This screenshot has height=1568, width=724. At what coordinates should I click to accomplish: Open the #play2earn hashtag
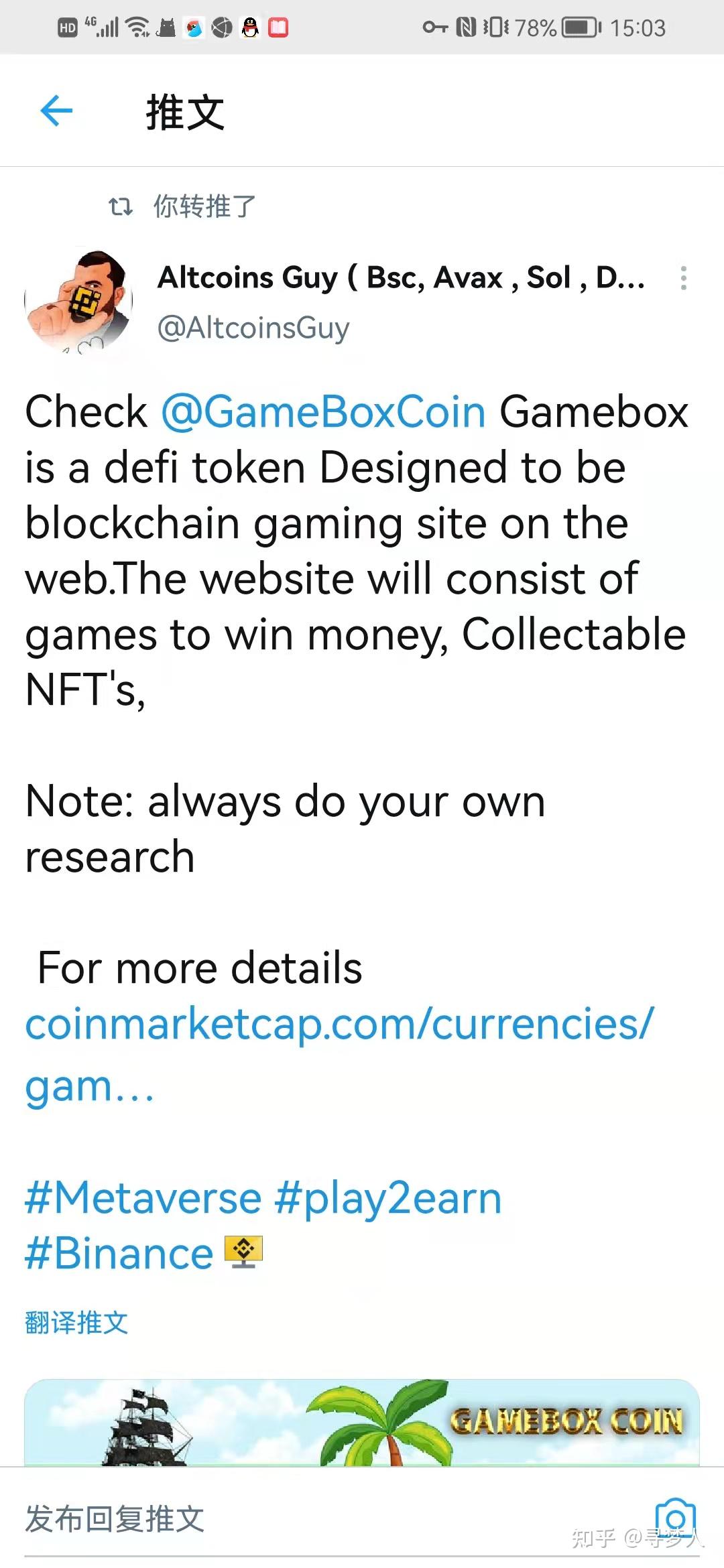pos(388,1199)
